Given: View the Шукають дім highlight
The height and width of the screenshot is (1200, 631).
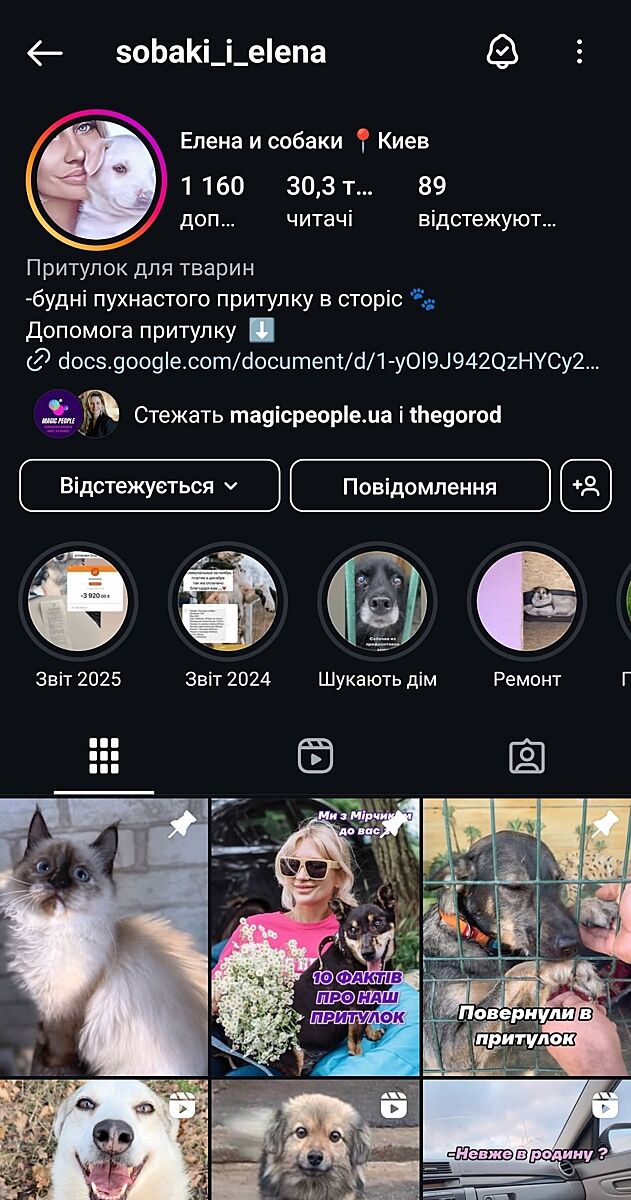Looking at the screenshot, I should (x=377, y=602).
